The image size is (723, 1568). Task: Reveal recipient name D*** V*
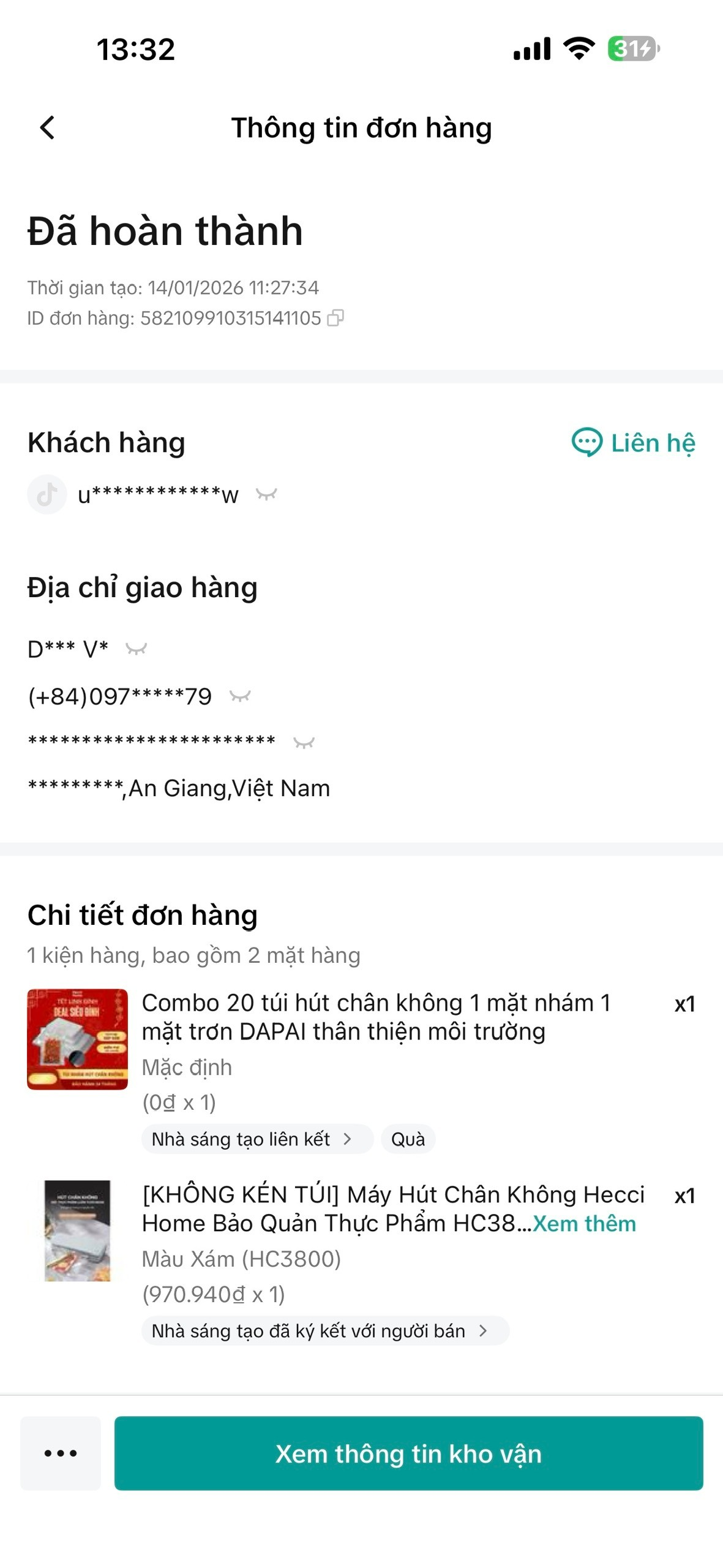point(136,649)
